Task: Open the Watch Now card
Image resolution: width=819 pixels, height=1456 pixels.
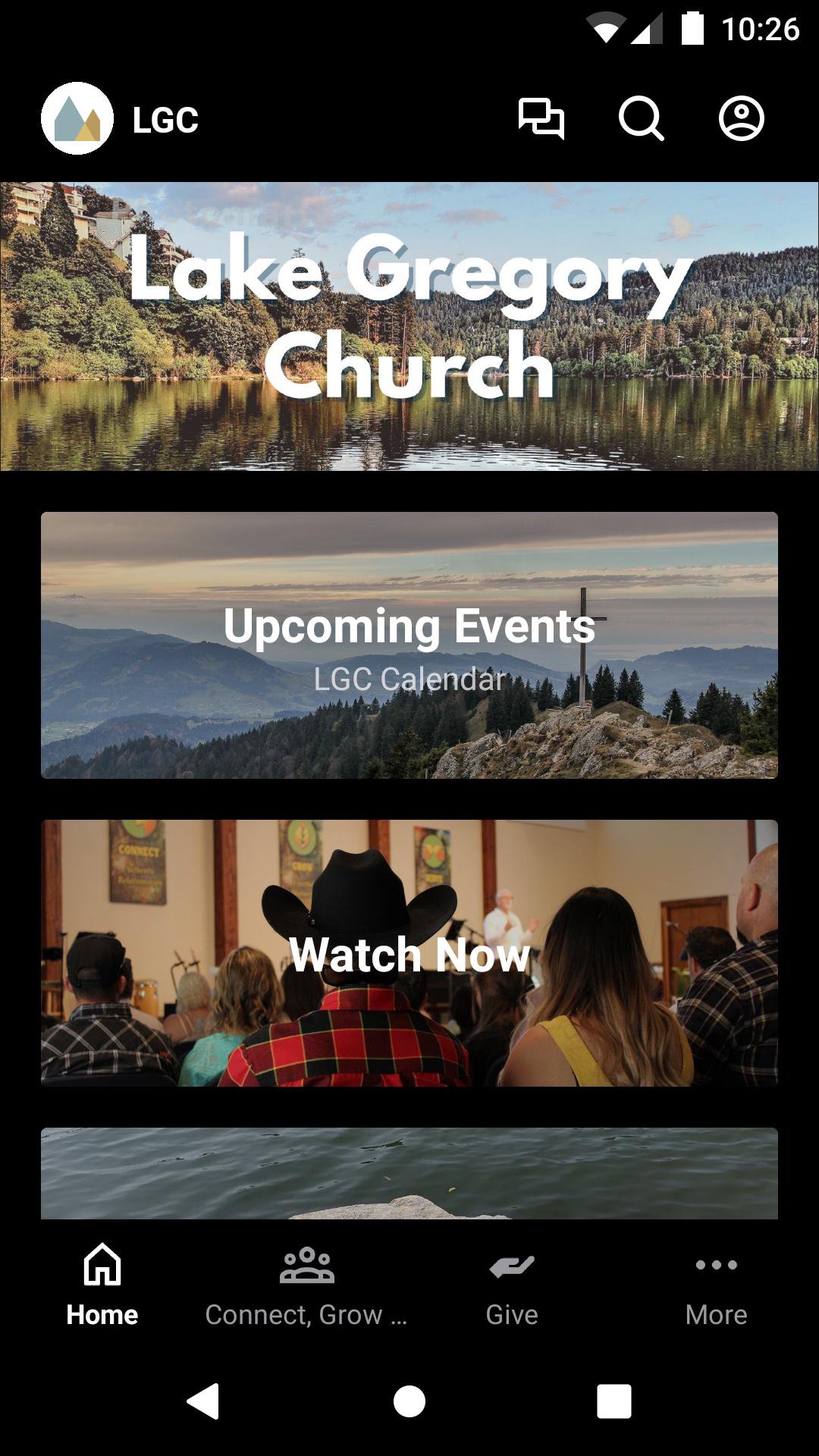Action: point(409,952)
